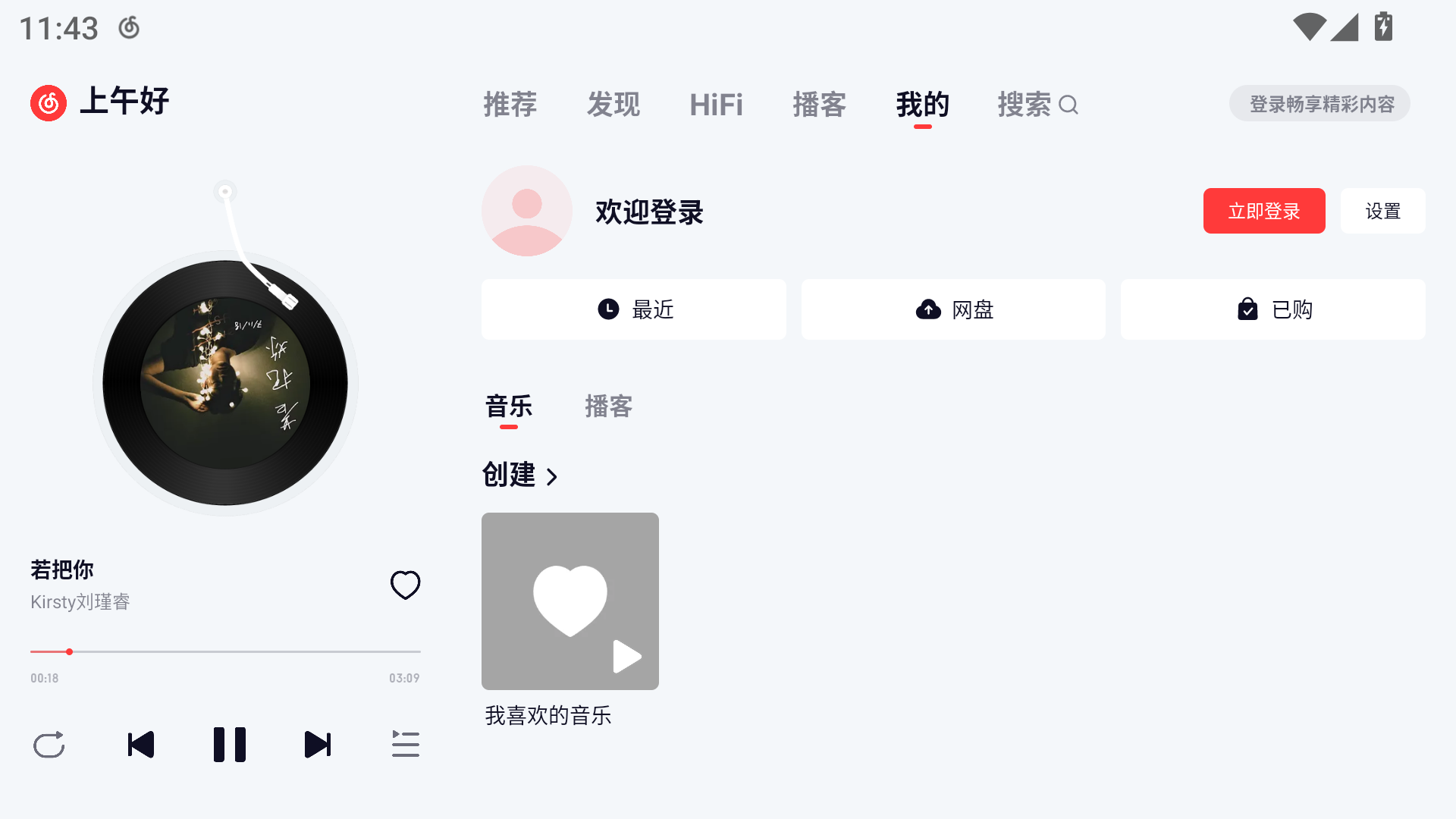Open the 我喜欢的音乐 playlist

(570, 601)
